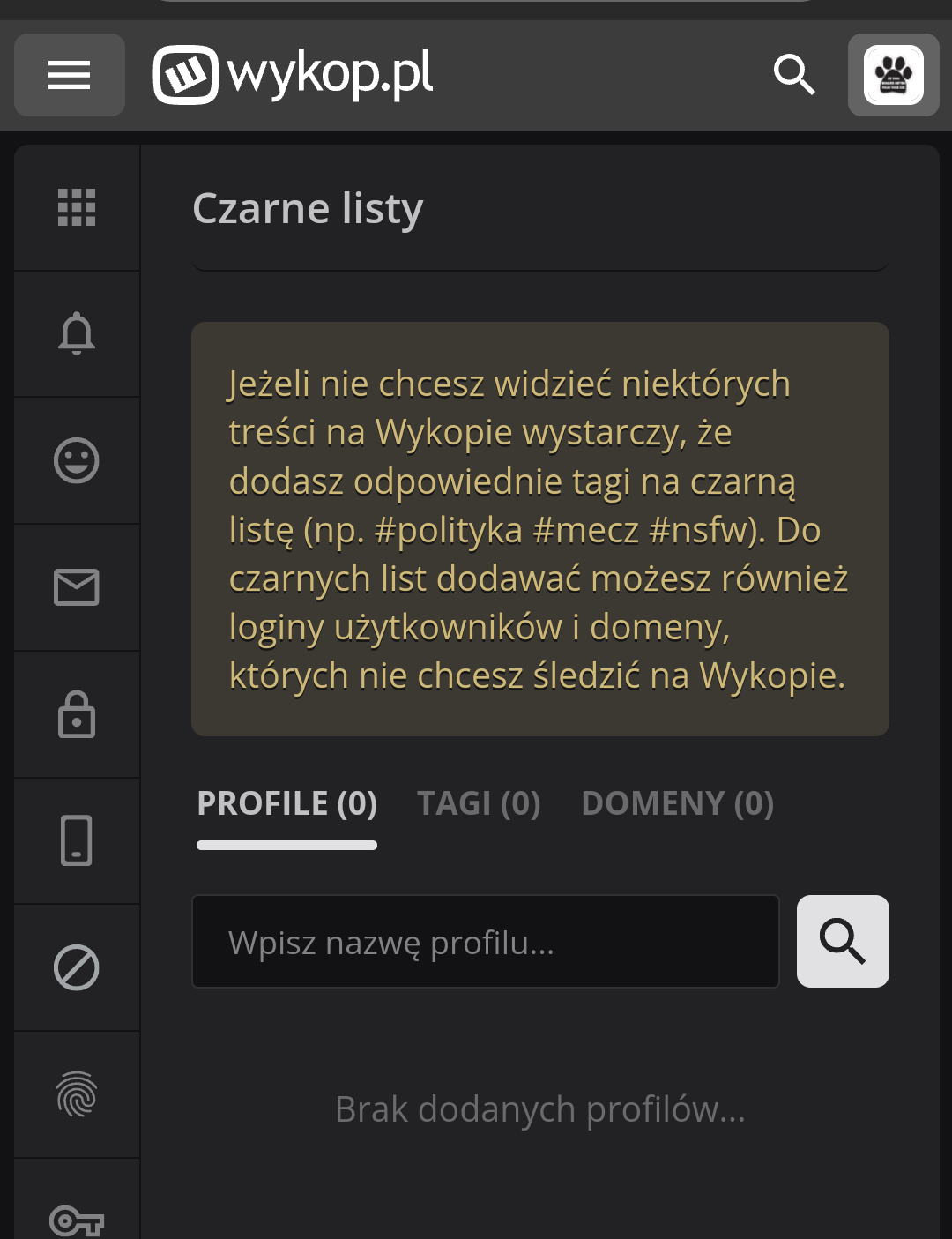Open the hamburger menu

[x=70, y=75]
